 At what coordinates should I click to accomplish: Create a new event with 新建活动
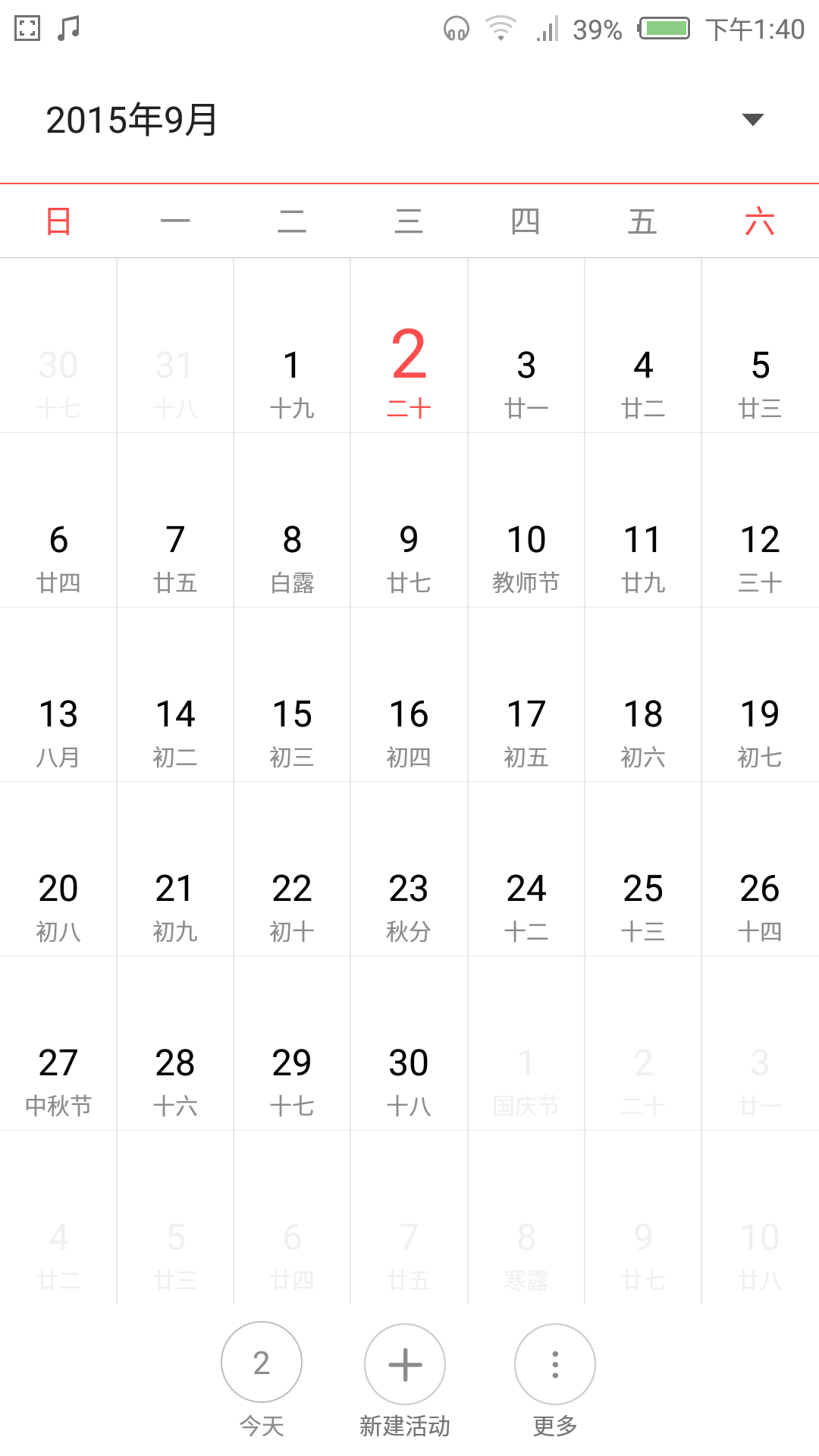405,1379
